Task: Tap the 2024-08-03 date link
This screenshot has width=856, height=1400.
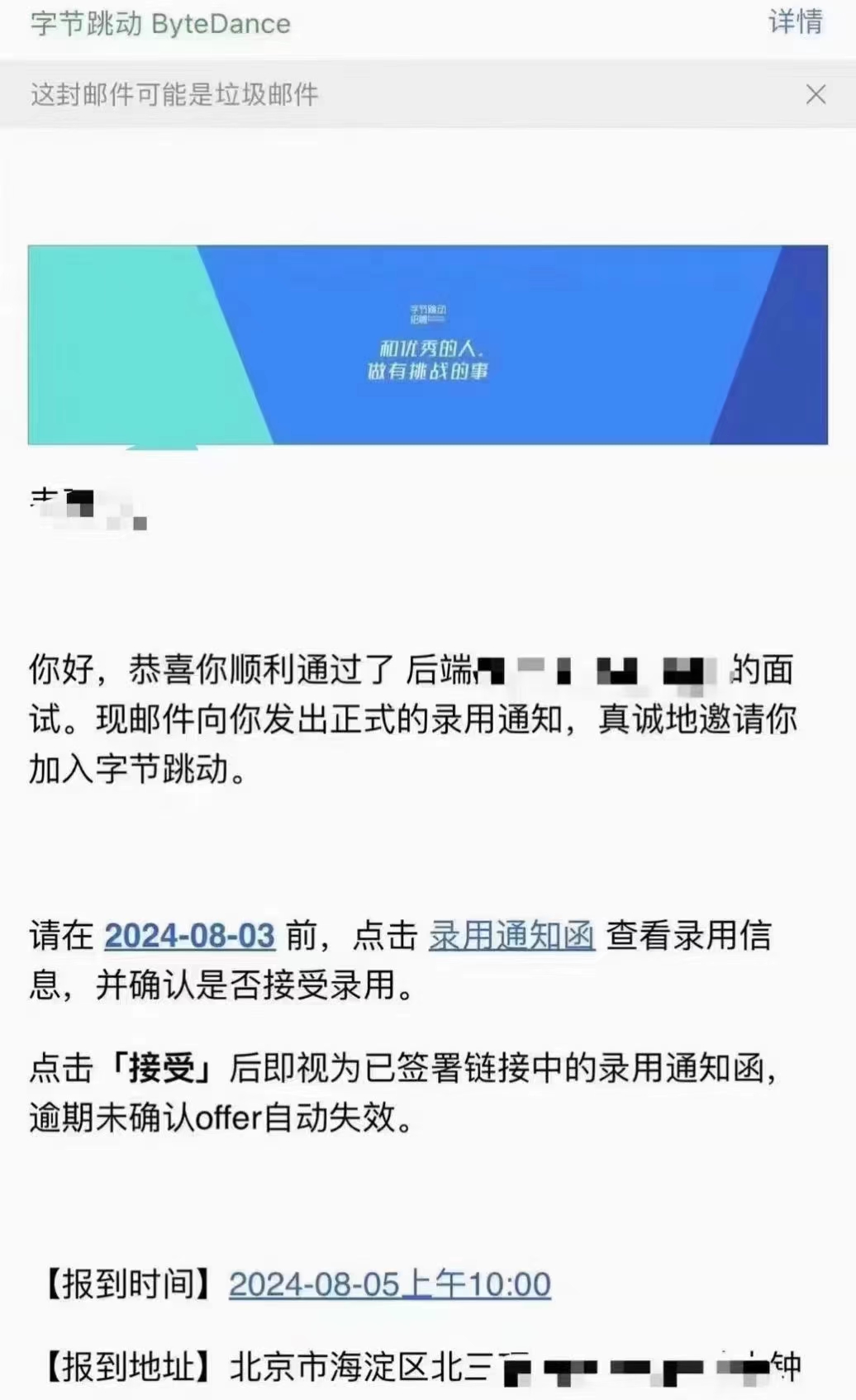Action: (189, 936)
